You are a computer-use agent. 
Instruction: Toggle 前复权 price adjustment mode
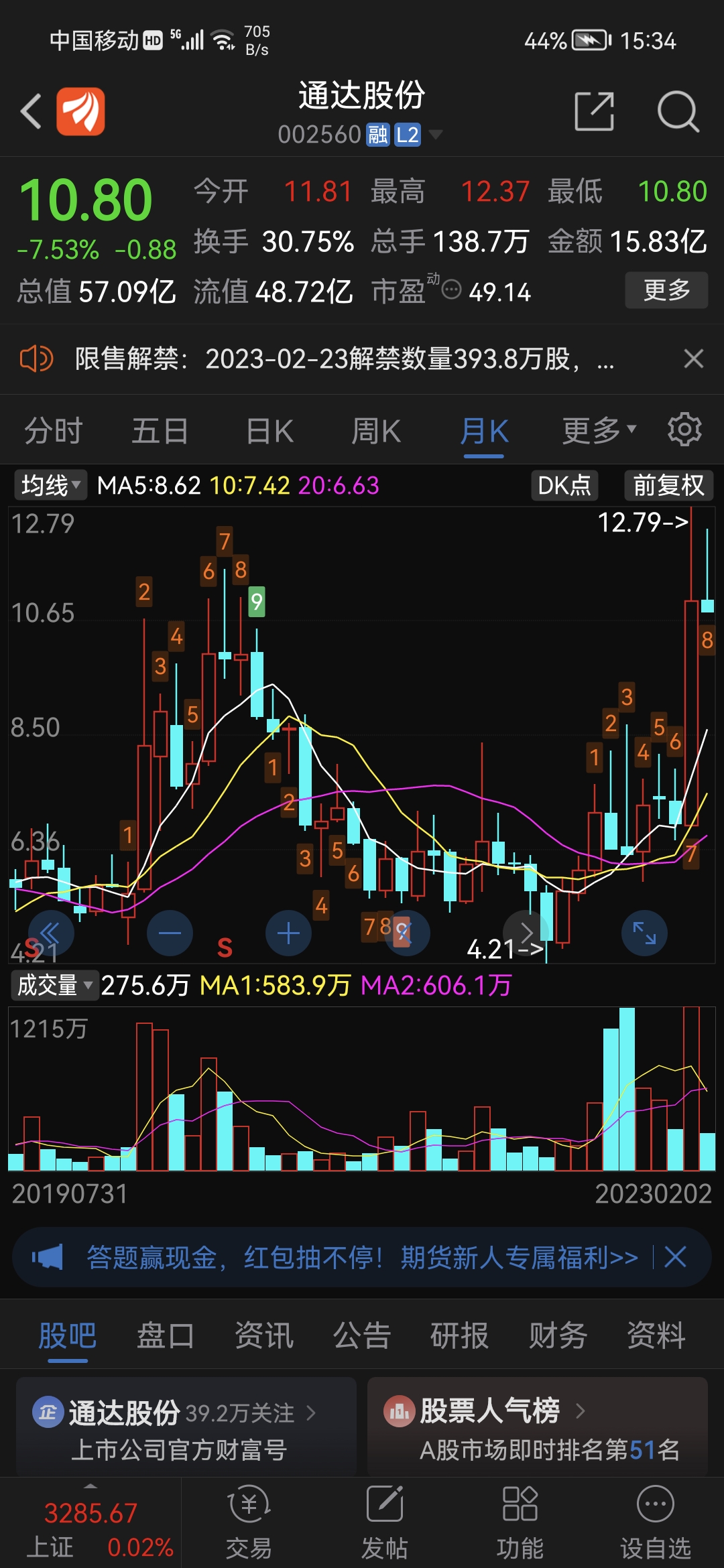[668, 484]
